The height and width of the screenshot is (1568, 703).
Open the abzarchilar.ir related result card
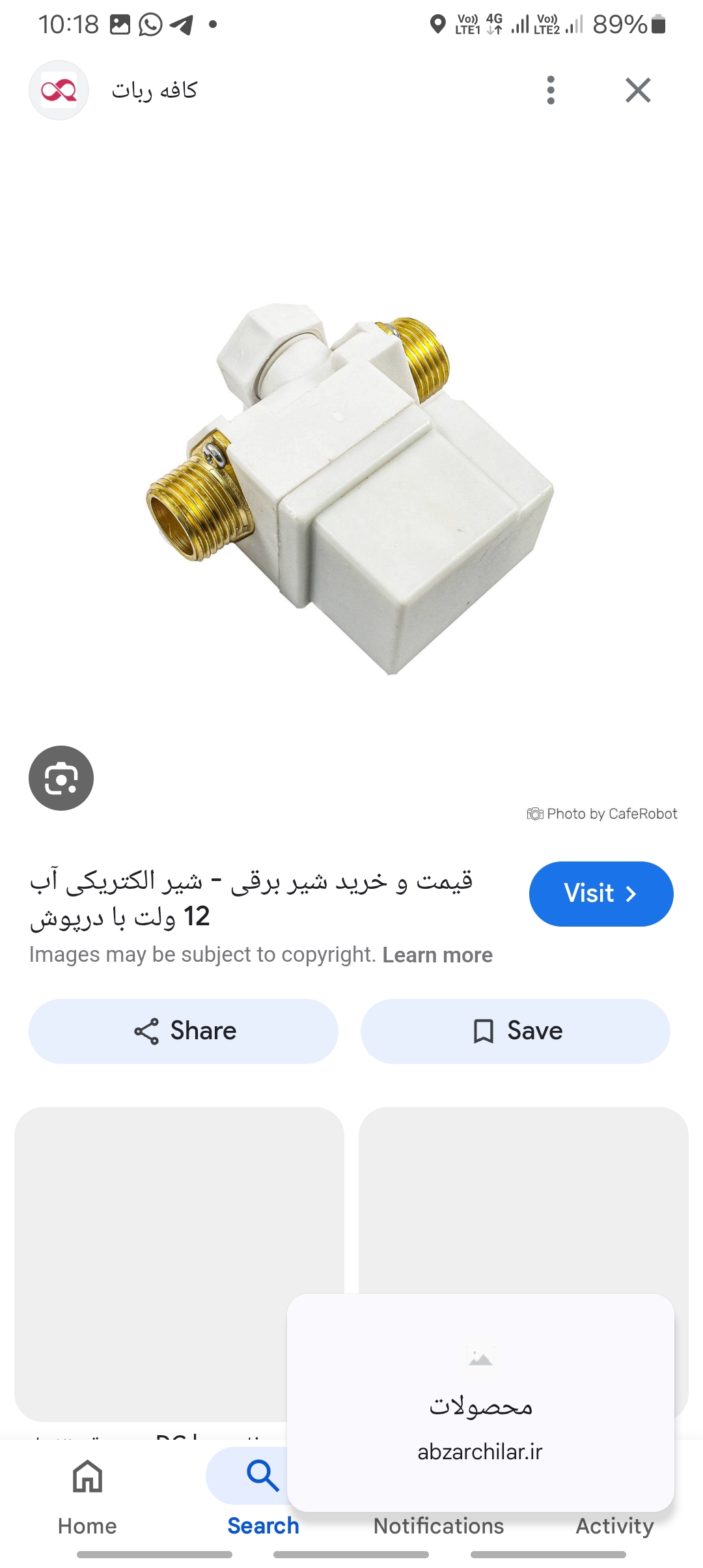click(x=480, y=1403)
